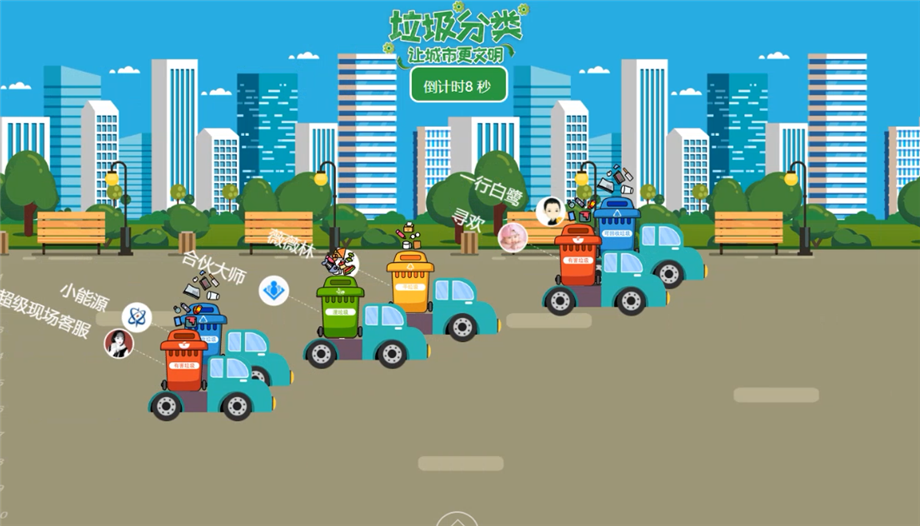The height and width of the screenshot is (526, 920).
Task: Expand the bottom control panel arrow
Action: click(x=458, y=520)
